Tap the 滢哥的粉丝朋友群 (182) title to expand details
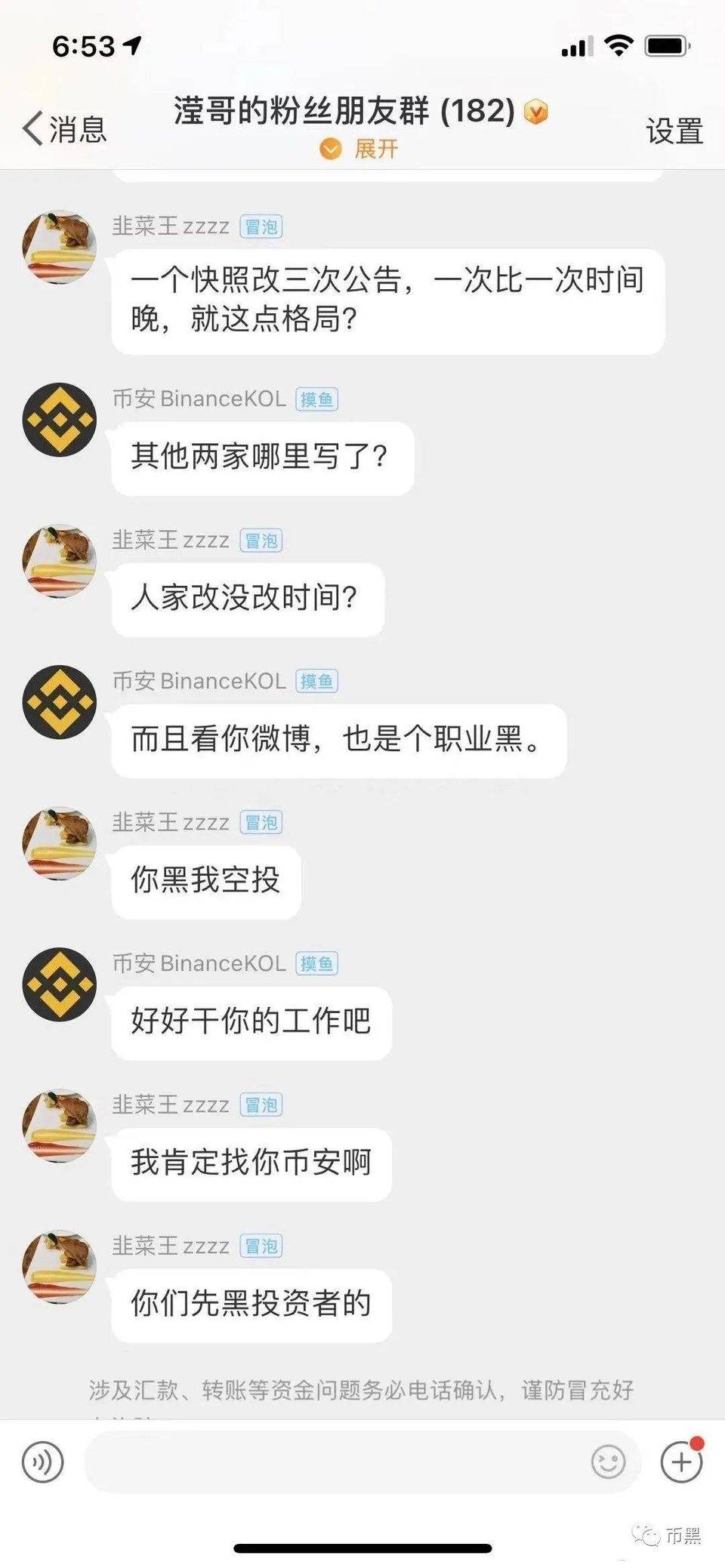Image resolution: width=725 pixels, height=1568 pixels. (x=340, y=112)
